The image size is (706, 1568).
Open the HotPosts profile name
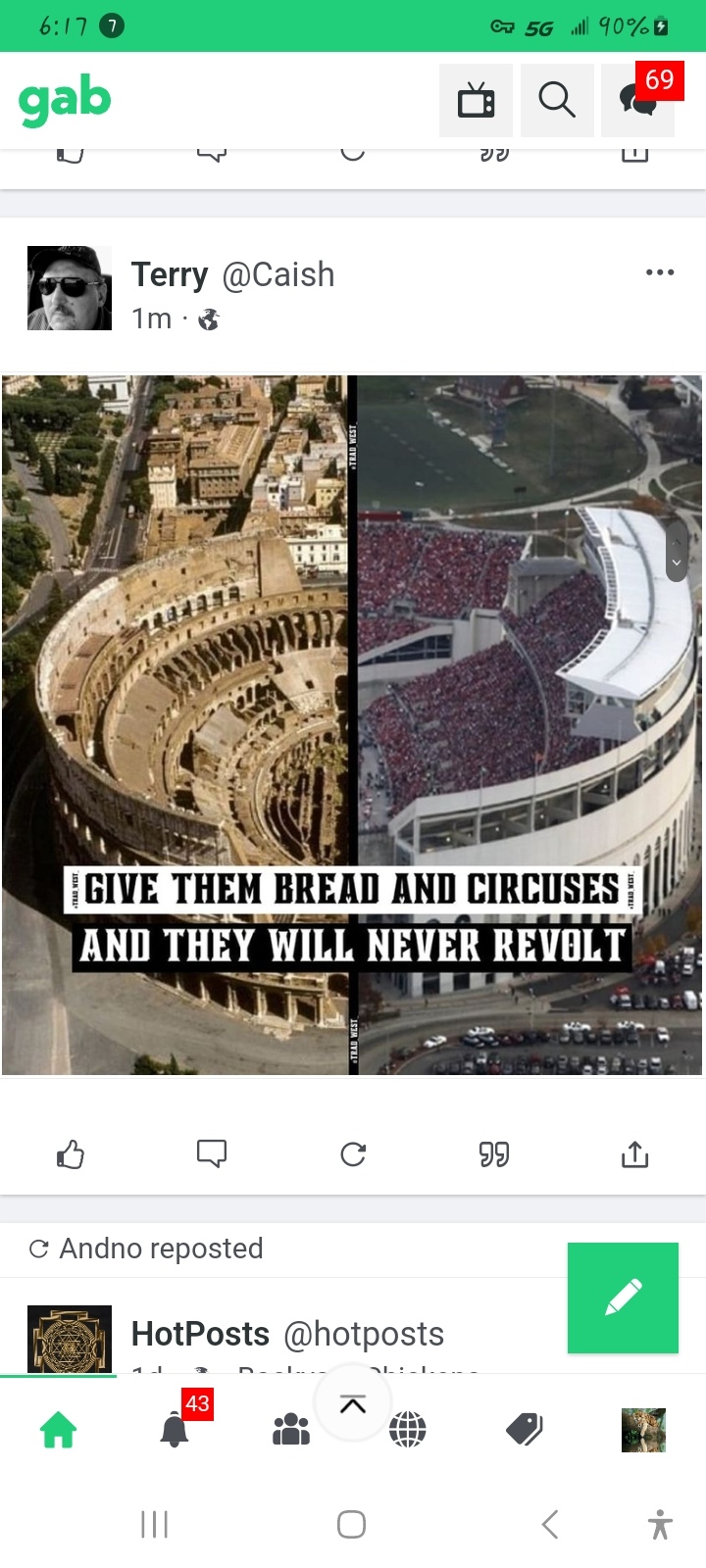(200, 1334)
